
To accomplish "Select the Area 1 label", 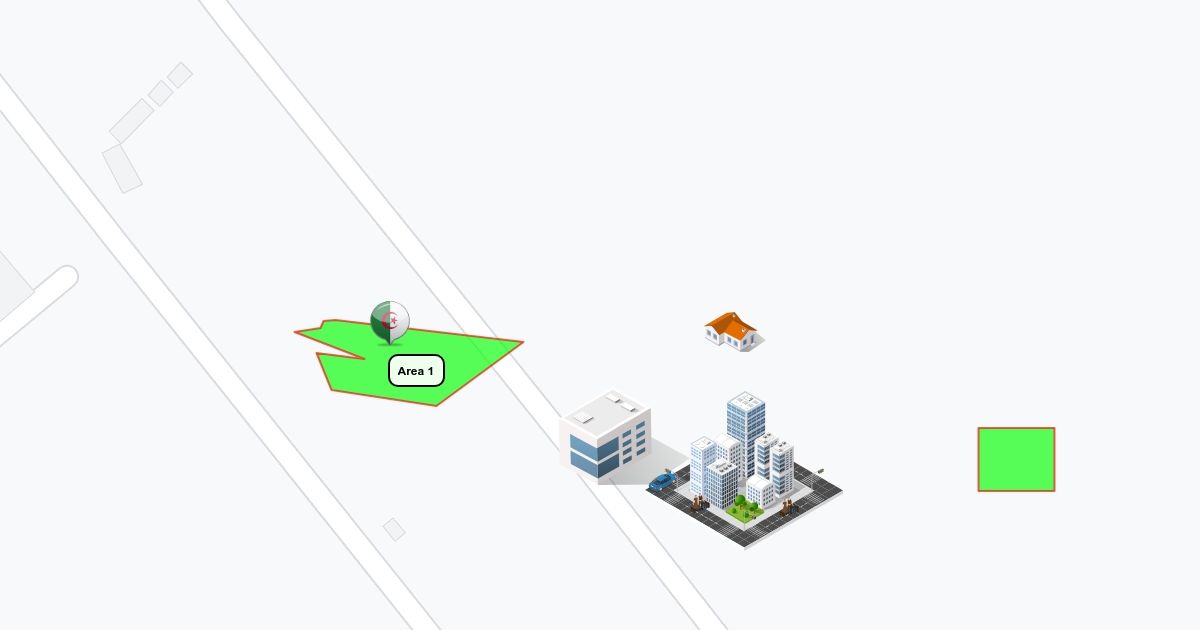I will point(416,371).
